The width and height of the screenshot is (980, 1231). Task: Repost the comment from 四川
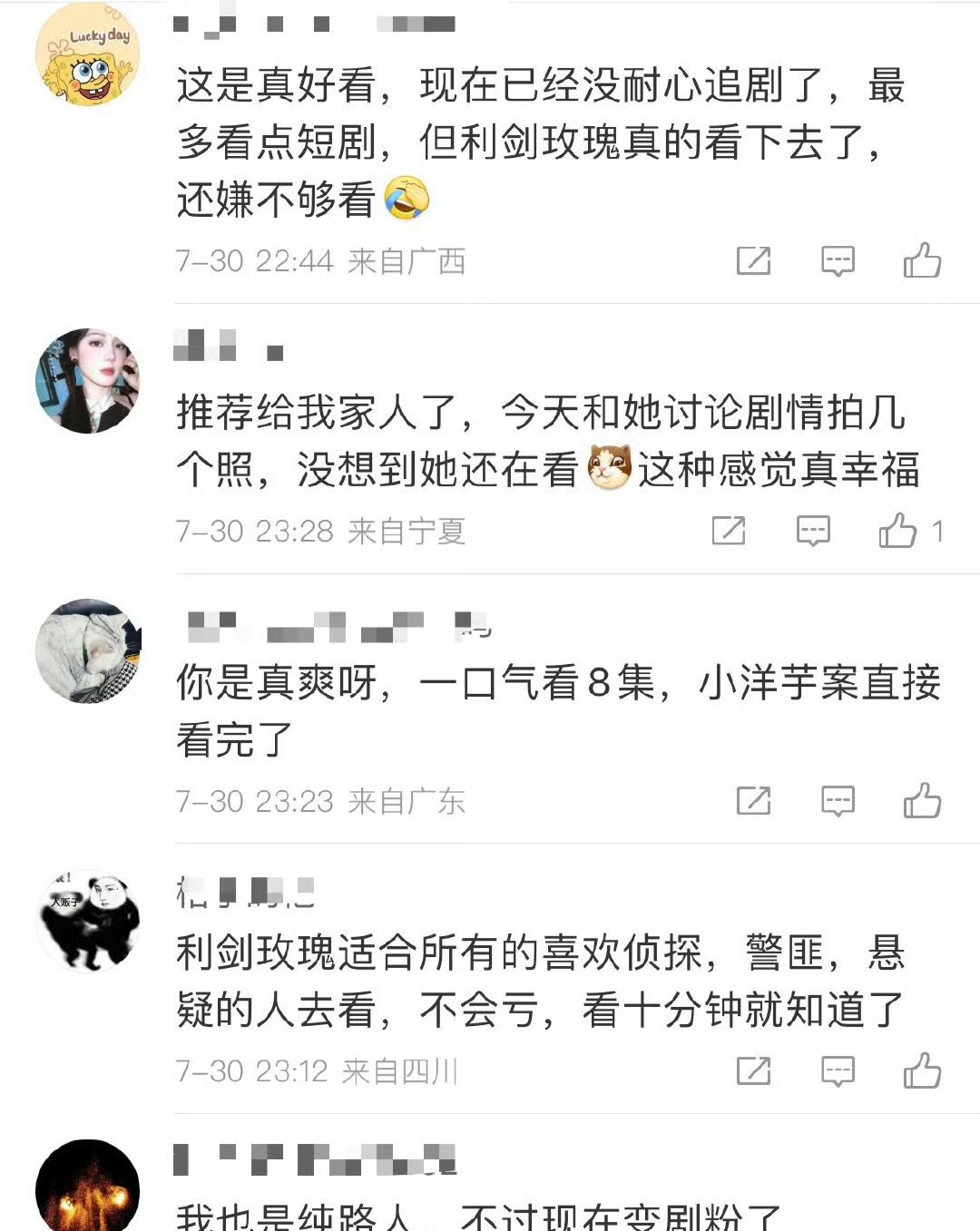pos(753,1070)
